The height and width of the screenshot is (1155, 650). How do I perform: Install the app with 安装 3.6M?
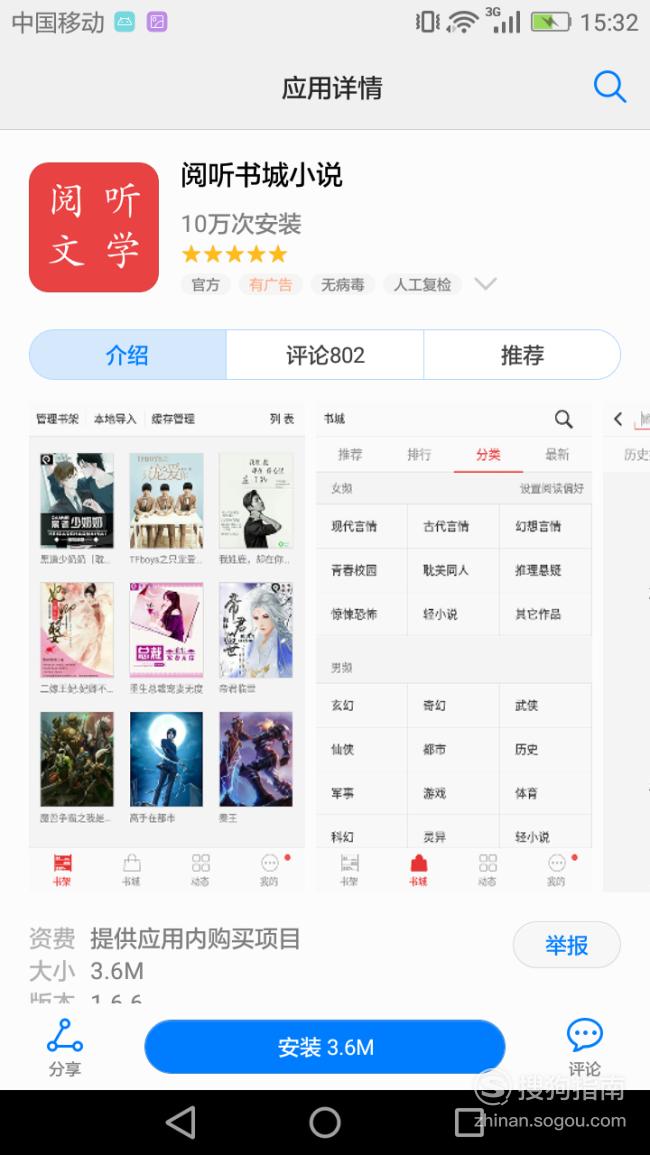pyautogui.click(x=325, y=1047)
